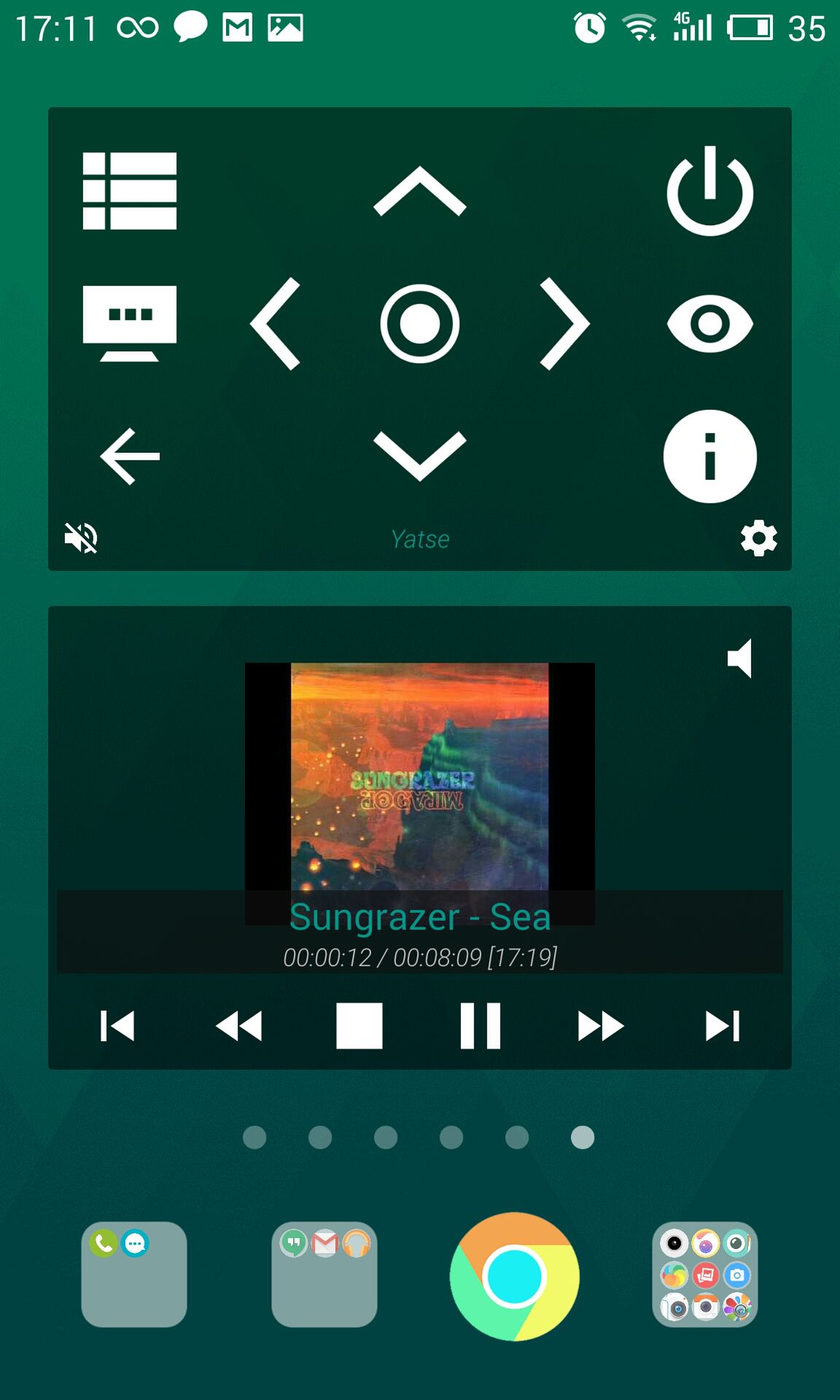Image resolution: width=840 pixels, height=1400 pixels.
Task: Tap the left arrow on the remote
Action: 275,324
